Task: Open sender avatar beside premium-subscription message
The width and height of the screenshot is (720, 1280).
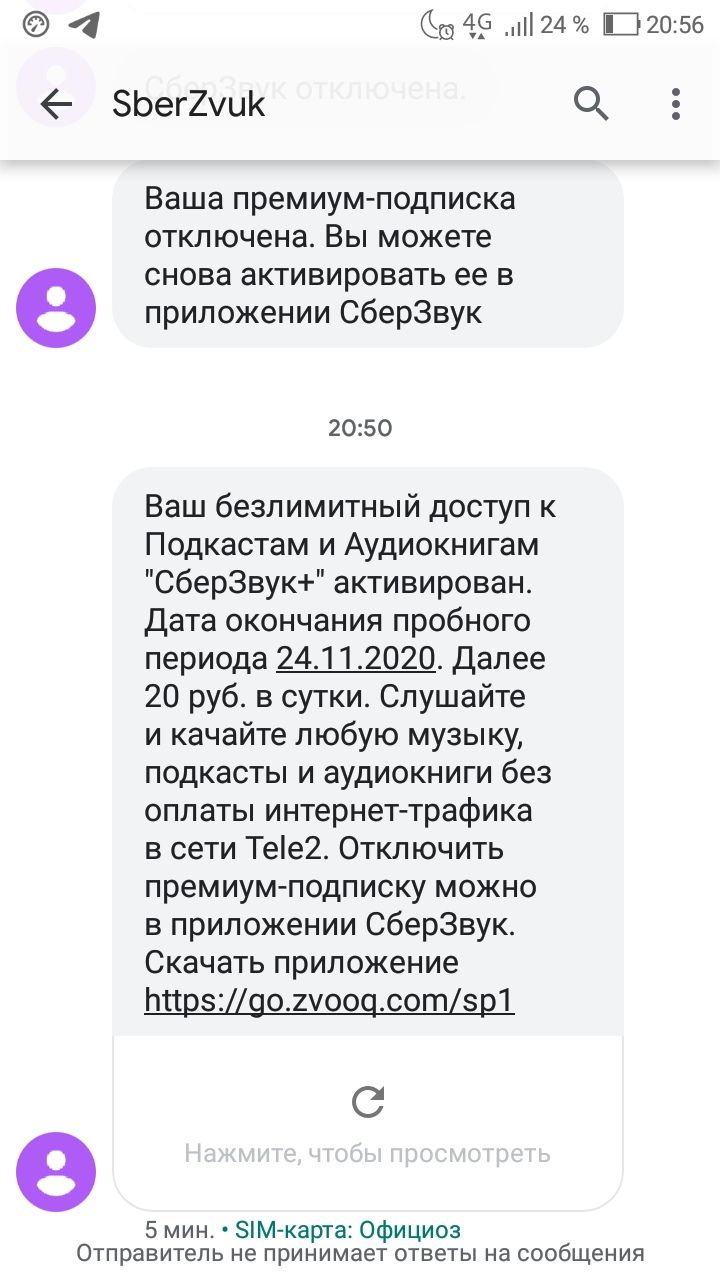Action: (56, 308)
